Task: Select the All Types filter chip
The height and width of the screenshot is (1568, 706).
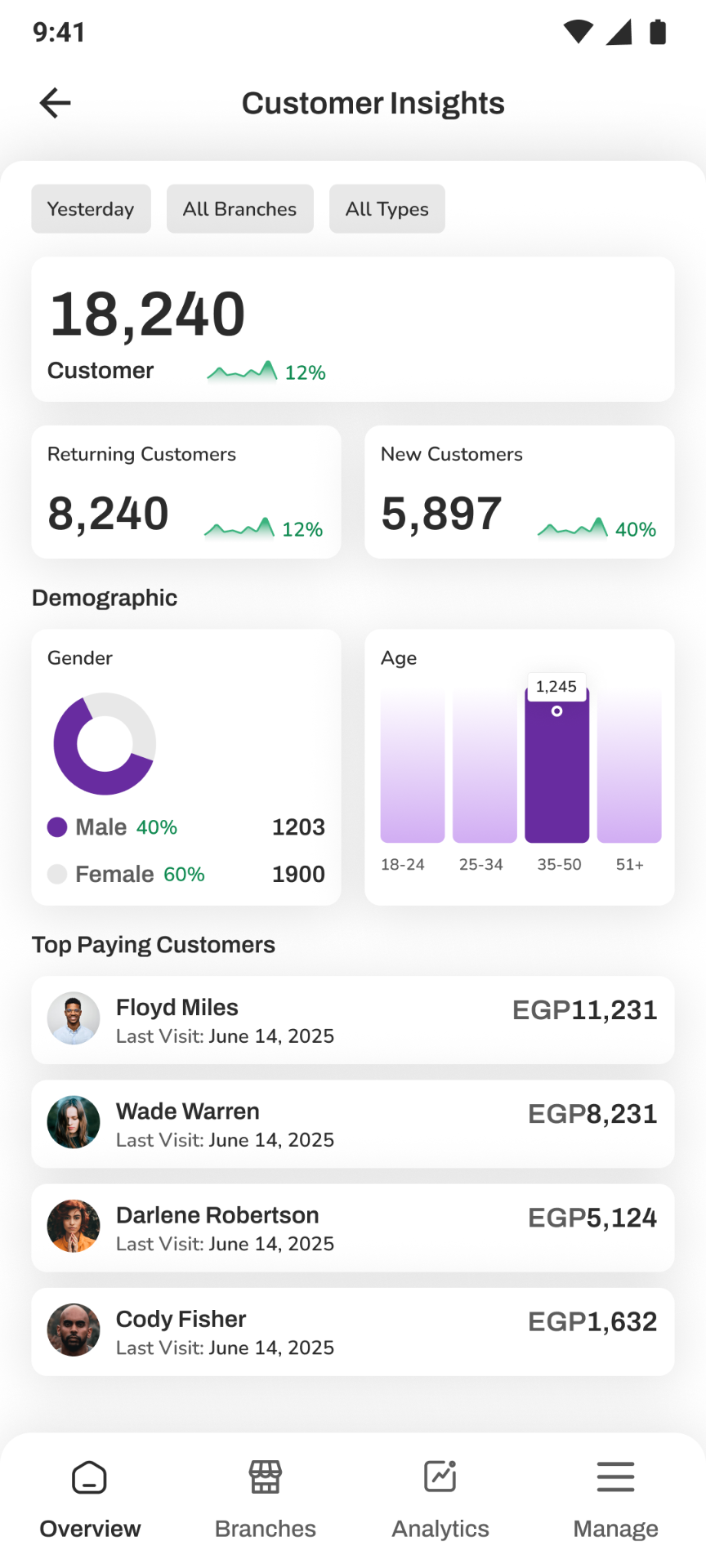Action: (387, 209)
